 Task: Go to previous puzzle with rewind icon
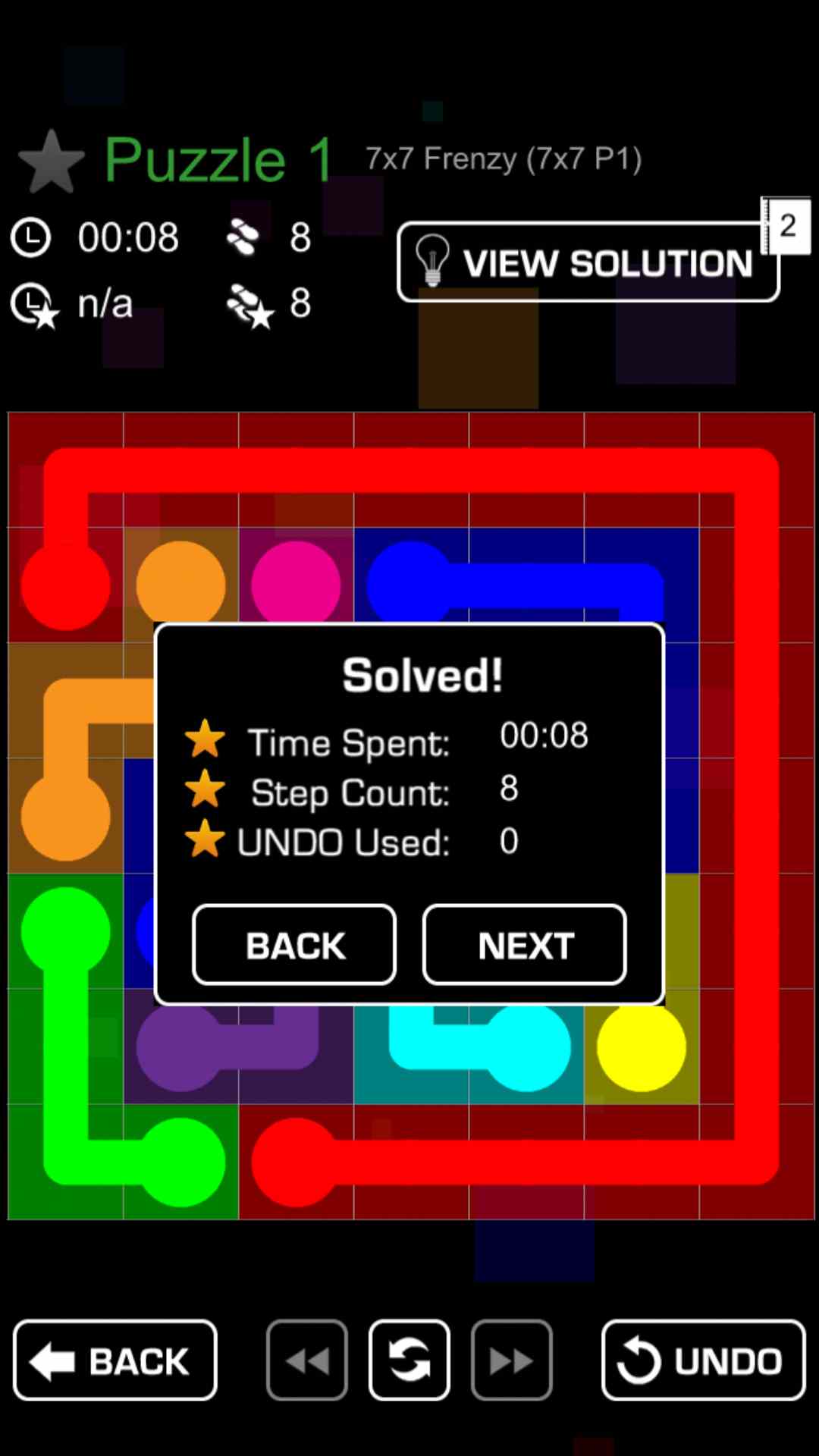pyautogui.click(x=307, y=1360)
